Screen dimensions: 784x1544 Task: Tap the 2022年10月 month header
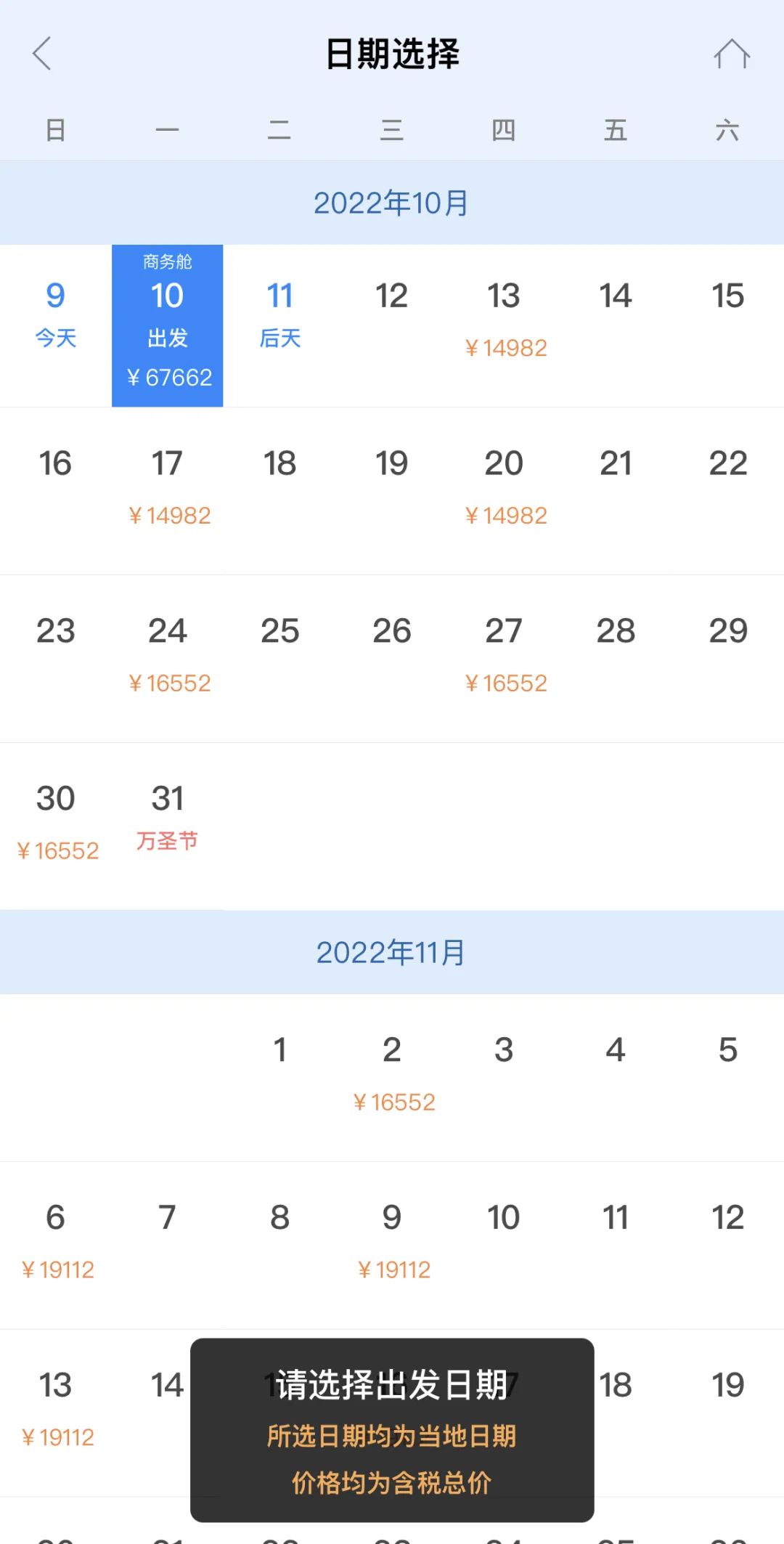point(392,202)
